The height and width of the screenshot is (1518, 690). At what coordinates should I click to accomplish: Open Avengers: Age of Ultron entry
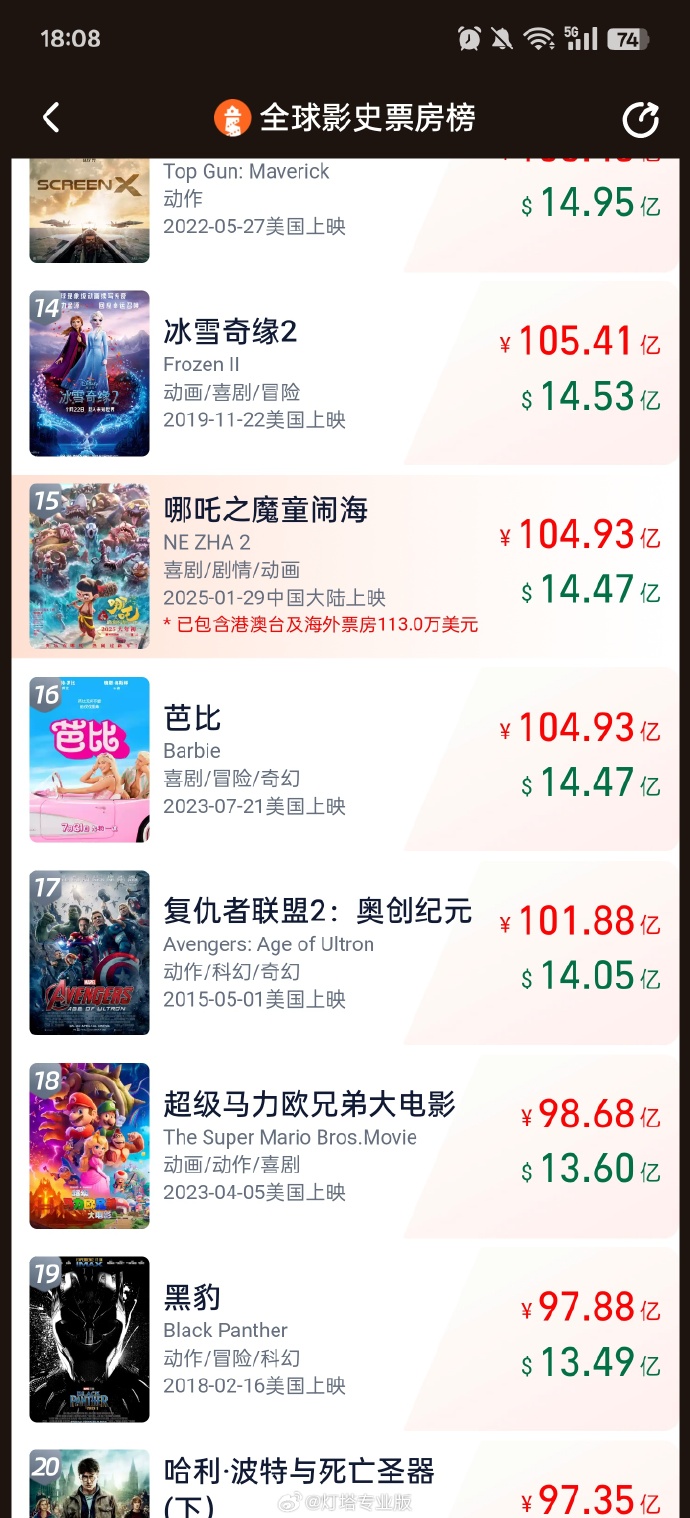click(x=300, y=953)
